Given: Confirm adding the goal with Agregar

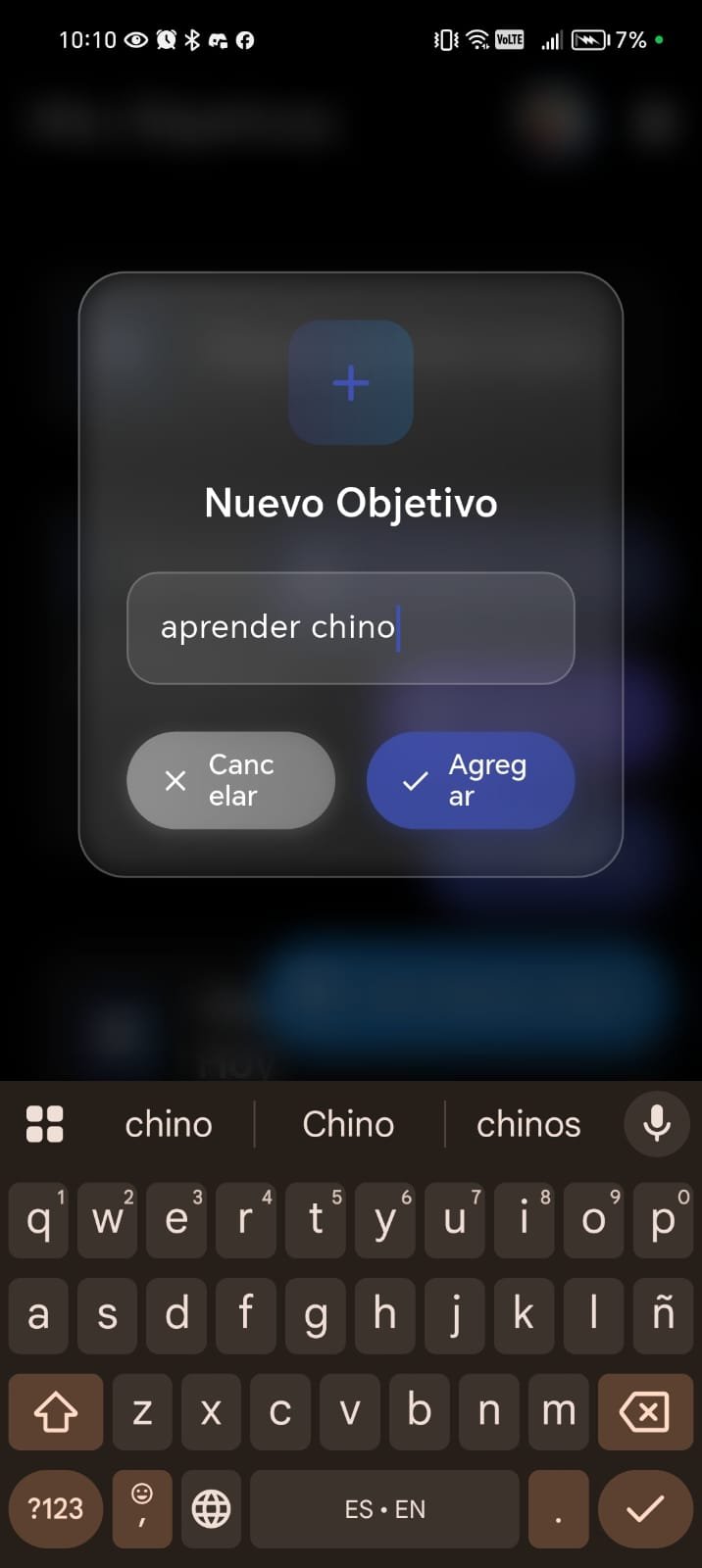Looking at the screenshot, I should (470, 780).
